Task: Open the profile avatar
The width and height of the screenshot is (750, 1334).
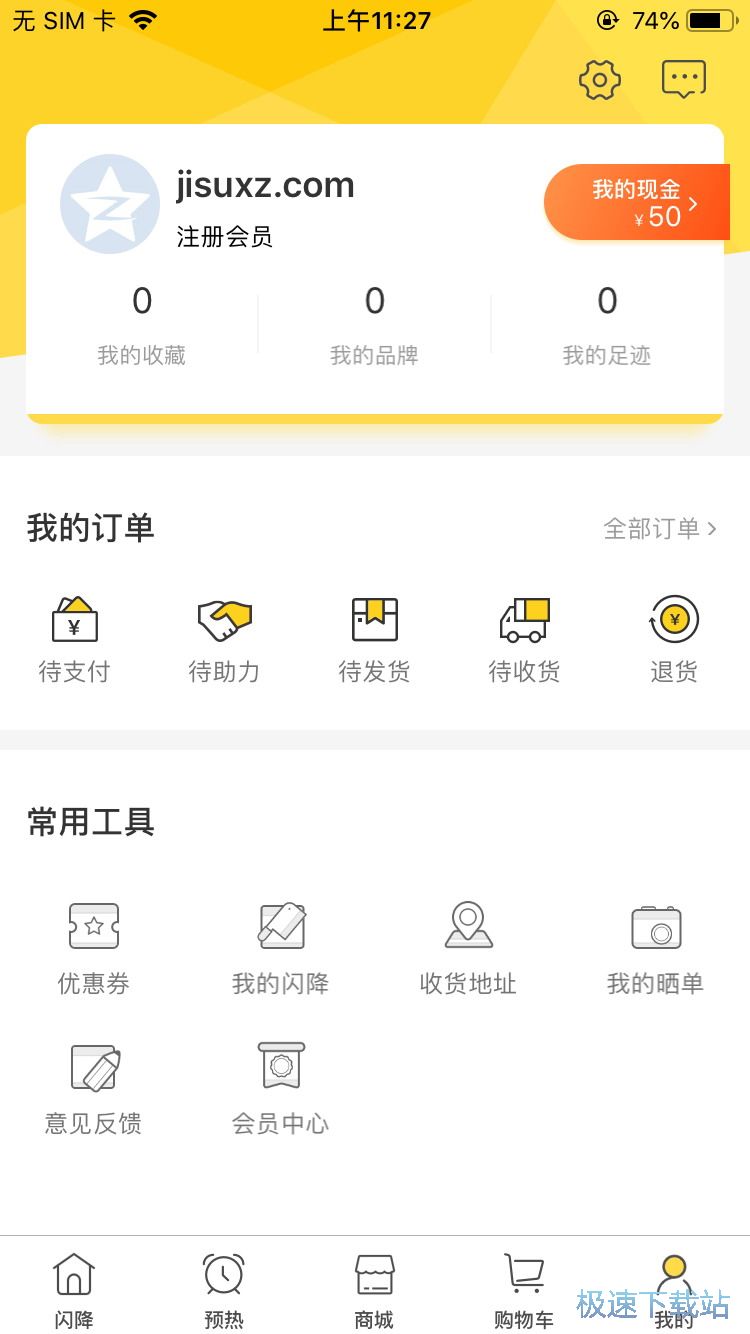Action: (110, 204)
